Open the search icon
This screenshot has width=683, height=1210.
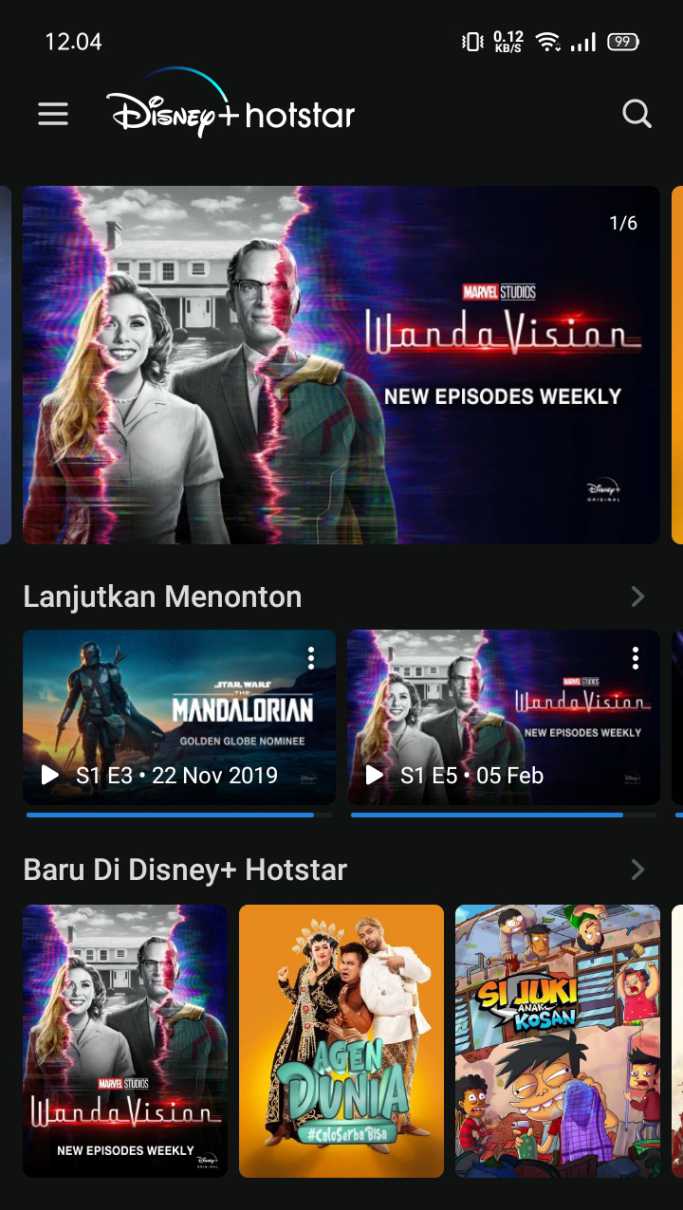637,114
